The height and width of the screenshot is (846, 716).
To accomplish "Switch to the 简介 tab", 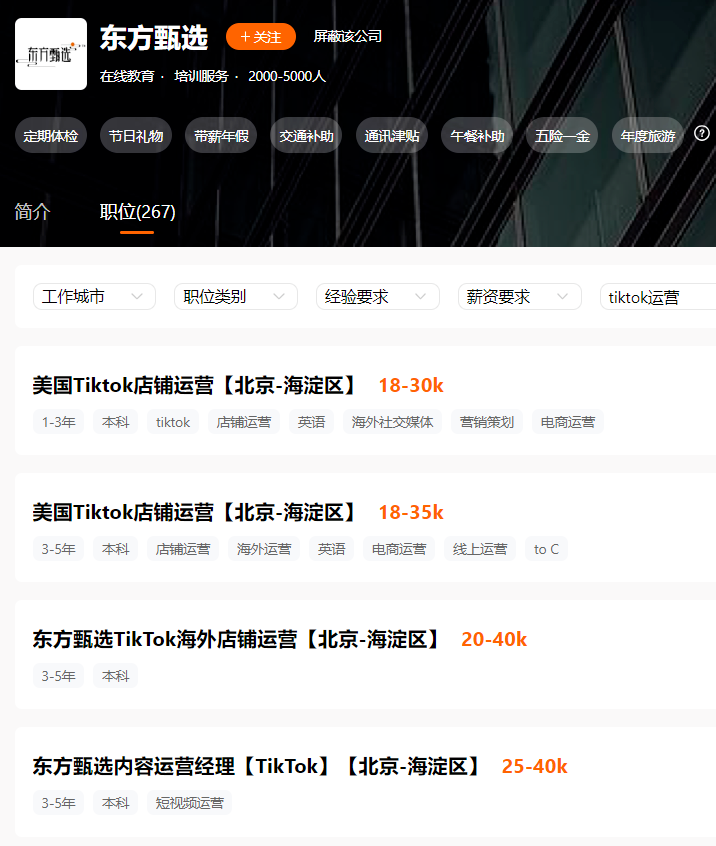I will [32, 212].
